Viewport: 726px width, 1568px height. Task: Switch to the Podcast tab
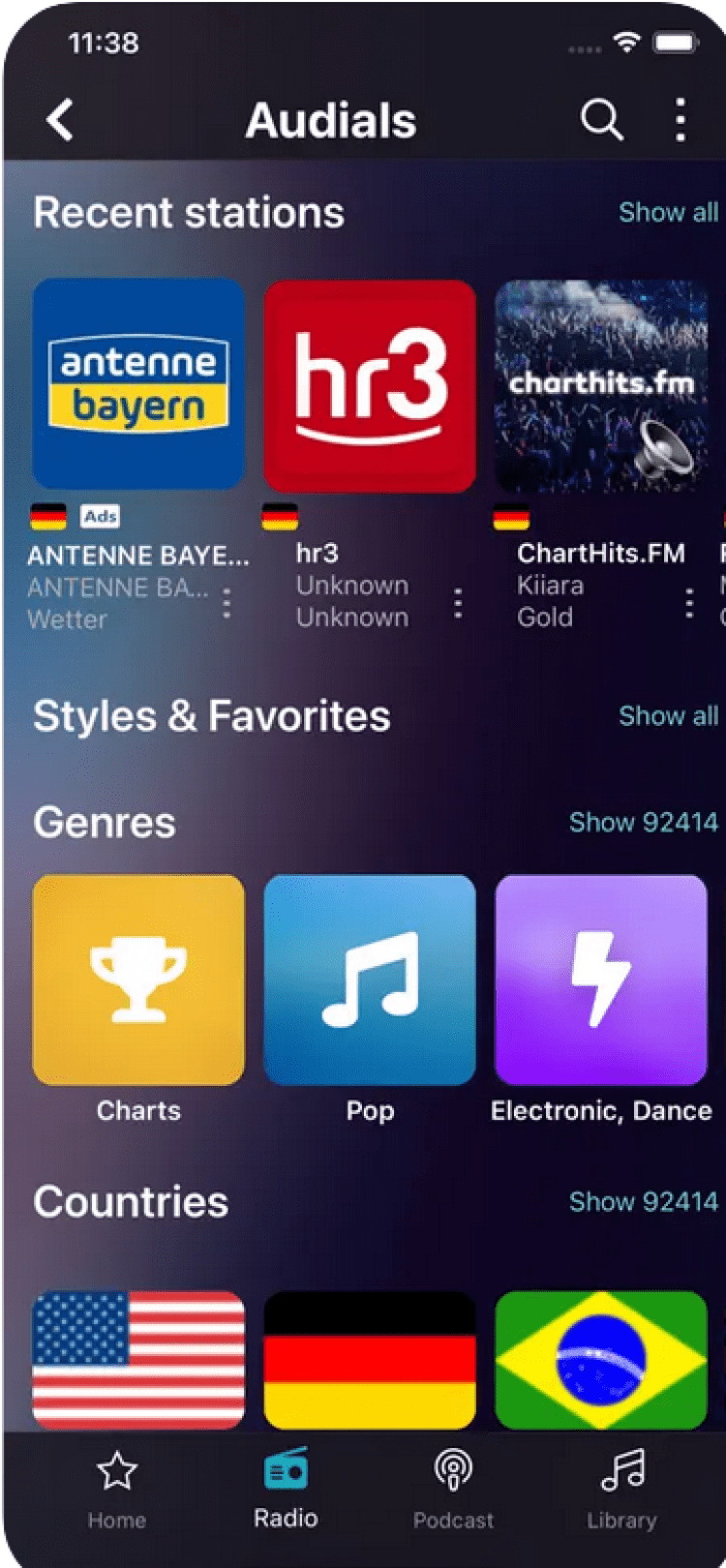pyautogui.click(x=453, y=1490)
